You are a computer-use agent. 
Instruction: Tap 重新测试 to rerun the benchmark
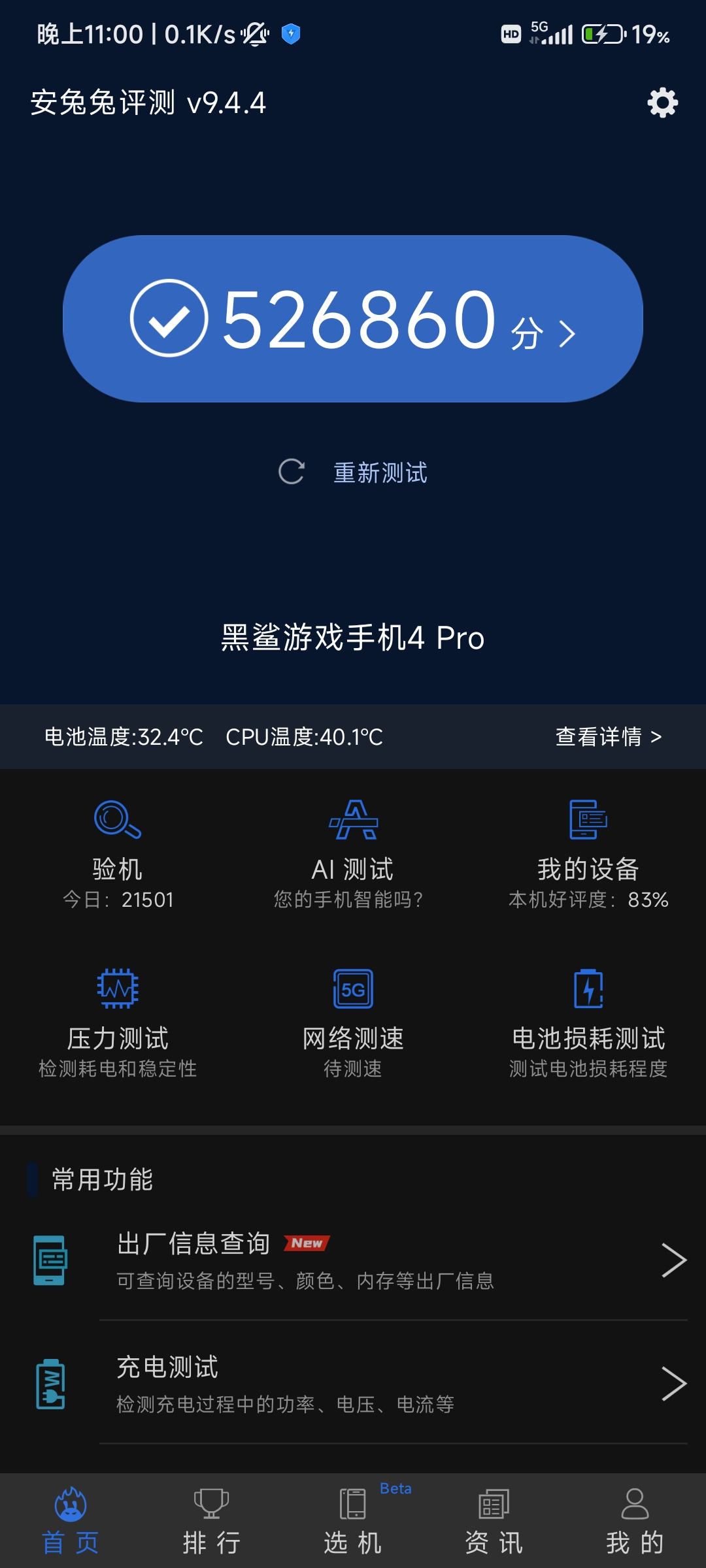coord(353,472)
